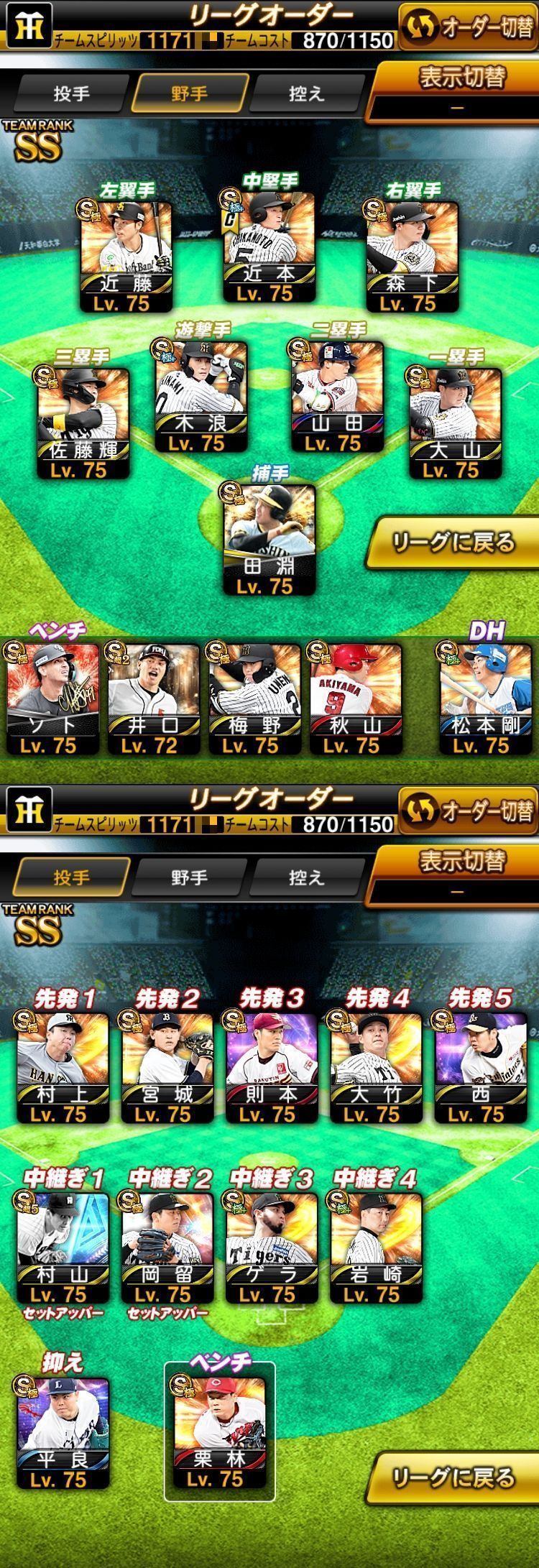Tap right fielder 森下's card
This screenshot has width=539, height=1568.
[412, 255]
